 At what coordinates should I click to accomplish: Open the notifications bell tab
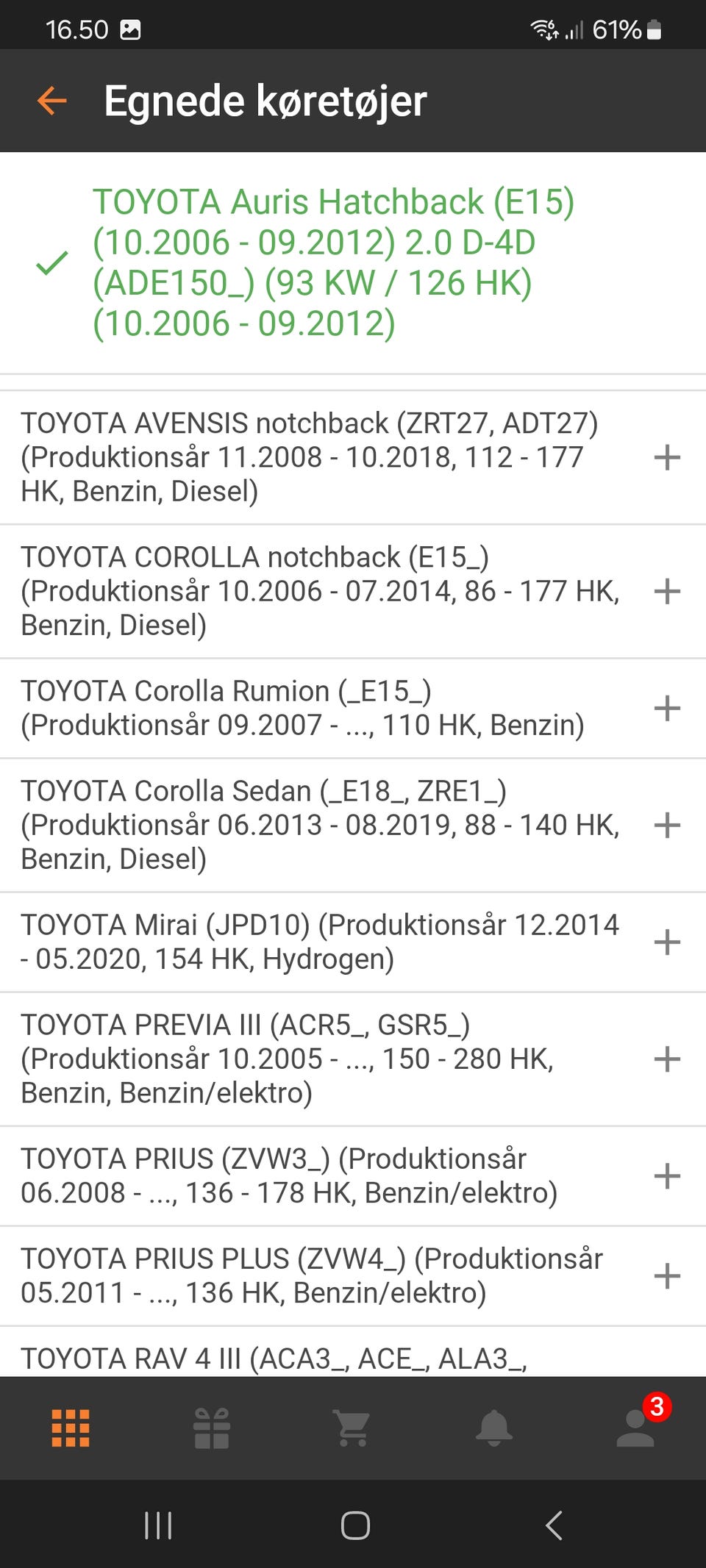(x=494, y=1428)
